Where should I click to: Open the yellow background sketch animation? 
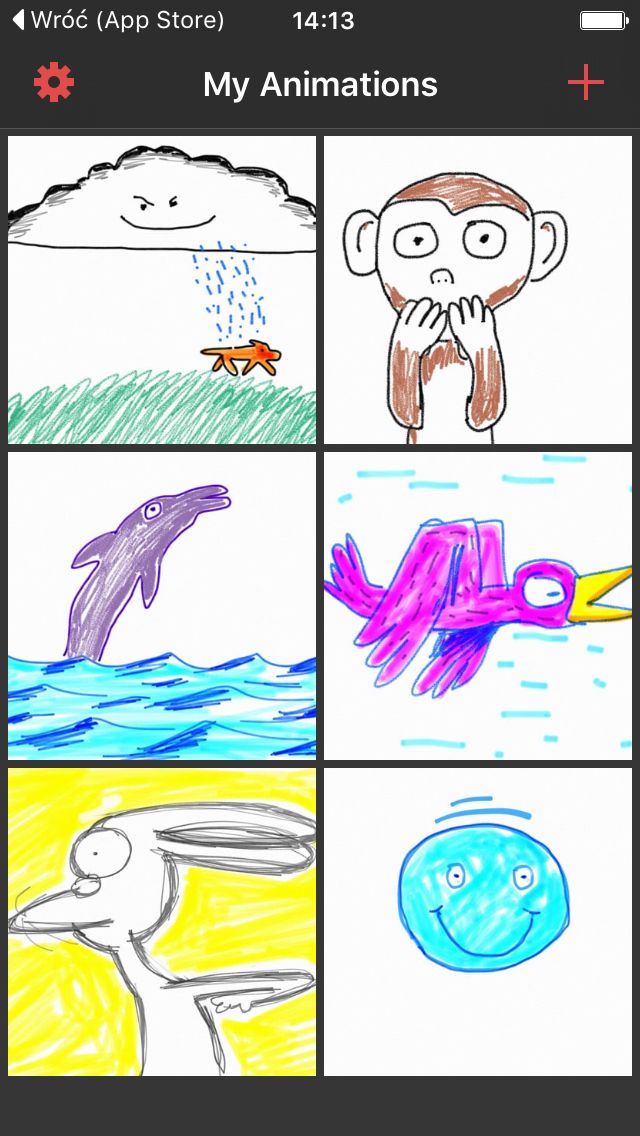pyautogui.click(x=162, y=922)
